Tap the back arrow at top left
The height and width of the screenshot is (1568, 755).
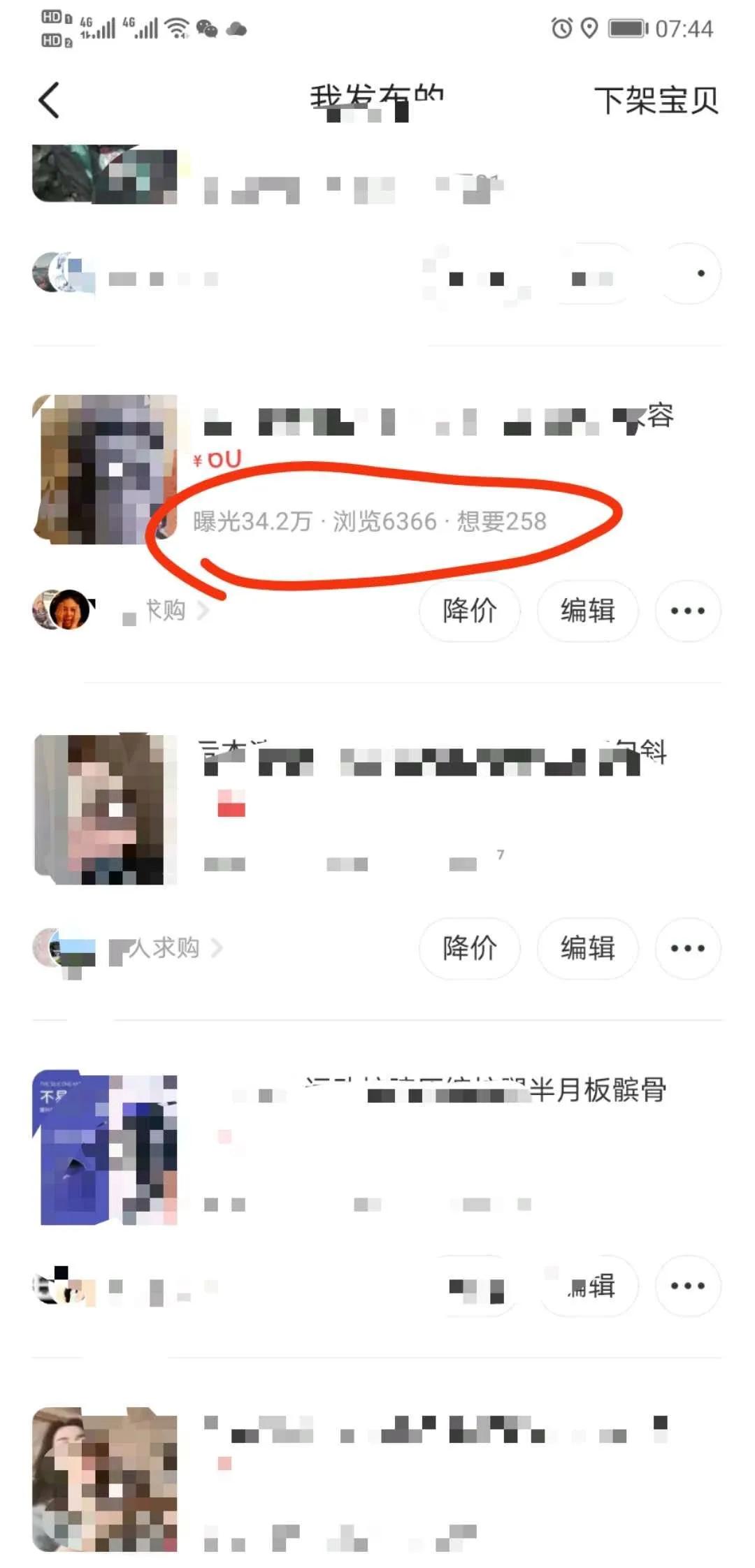[49, 100]
